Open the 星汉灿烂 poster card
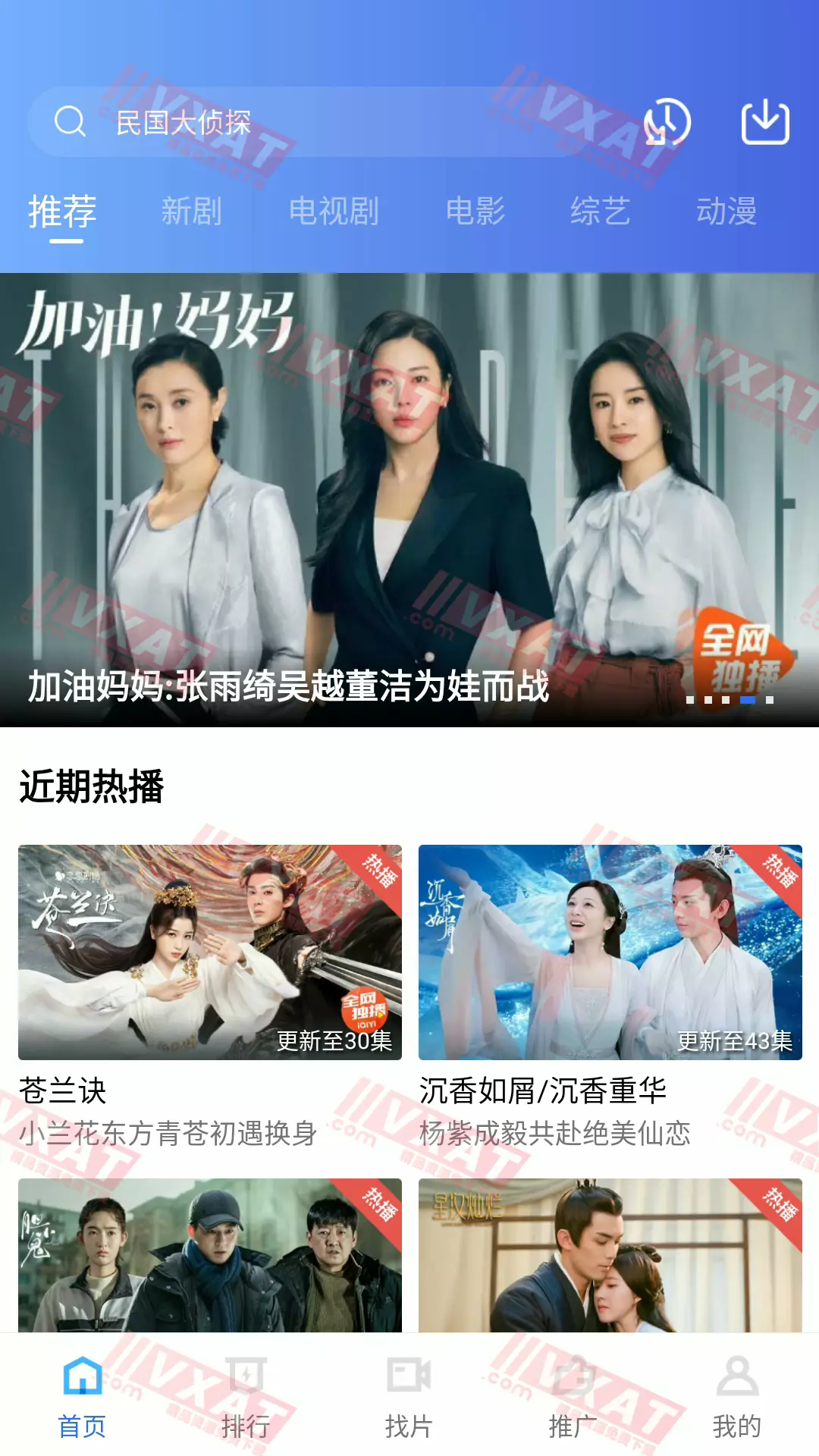 click(x=610, y=1255)
